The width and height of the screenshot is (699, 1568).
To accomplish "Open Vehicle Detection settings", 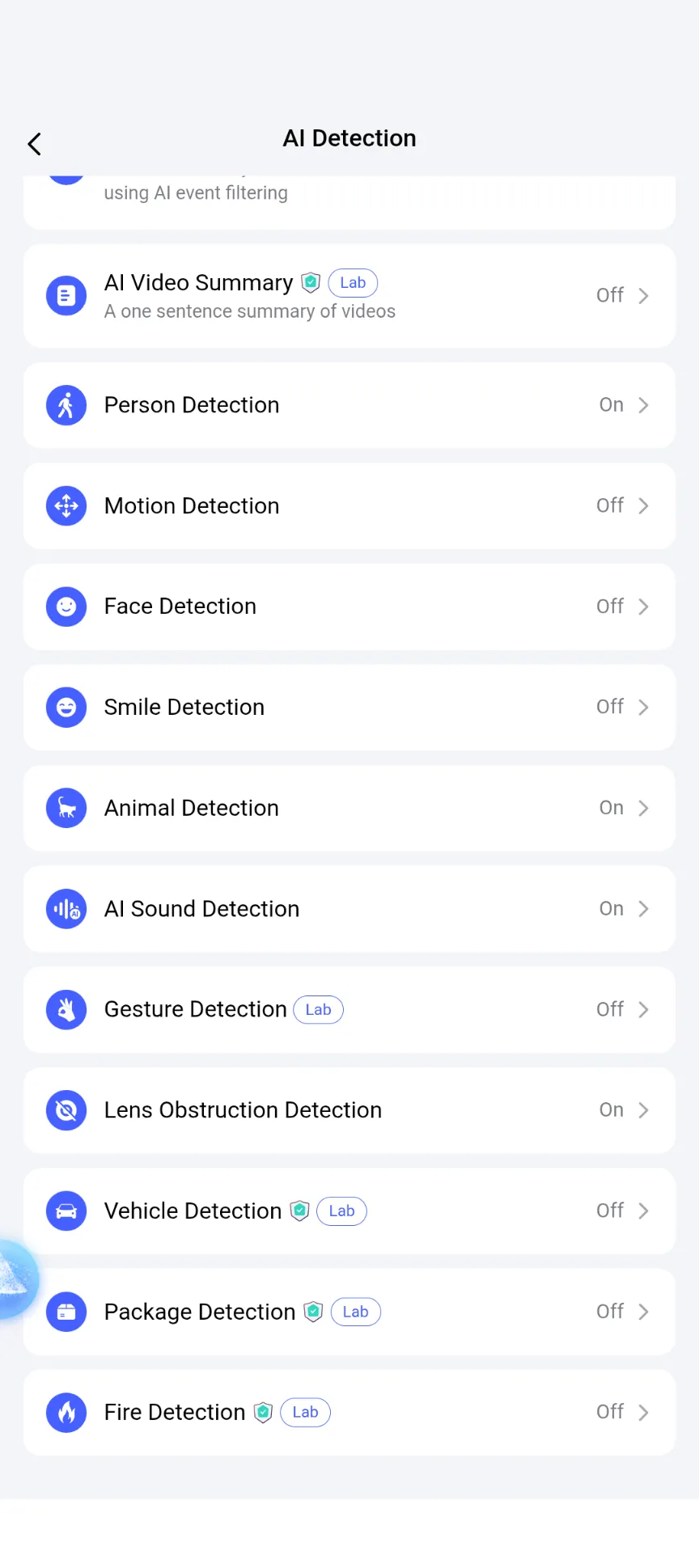I will (x=349, y=1211).
